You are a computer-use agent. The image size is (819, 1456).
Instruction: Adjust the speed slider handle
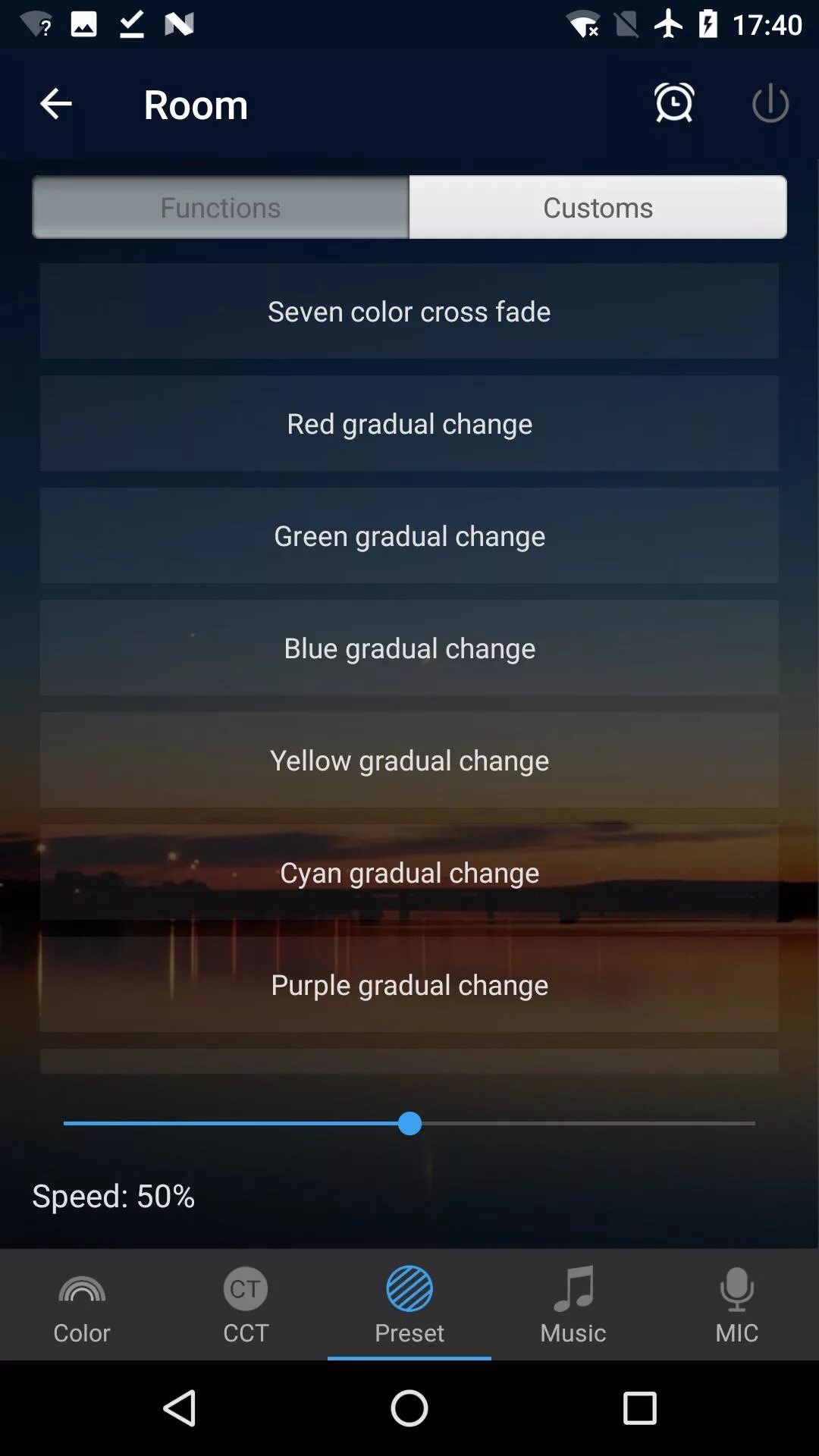[x=409, y=1124]
